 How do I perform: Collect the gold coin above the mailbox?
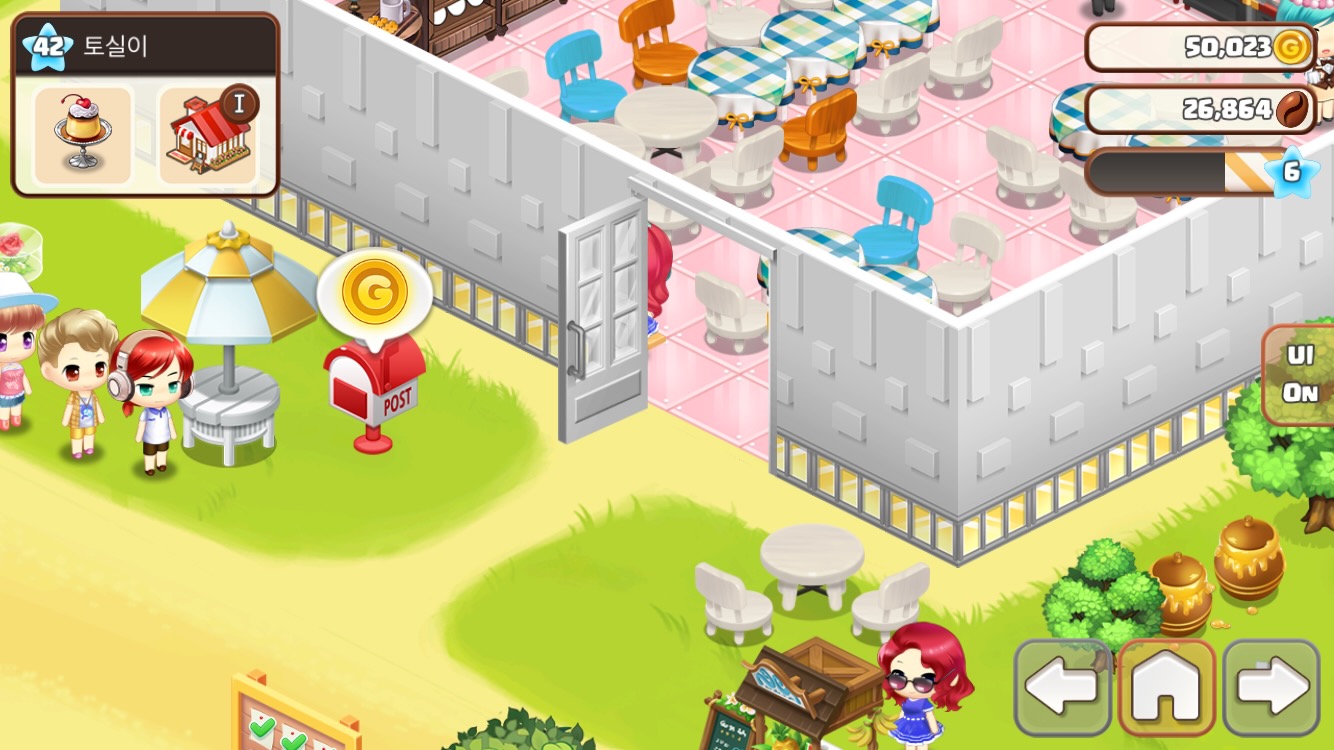coord(375,291)
